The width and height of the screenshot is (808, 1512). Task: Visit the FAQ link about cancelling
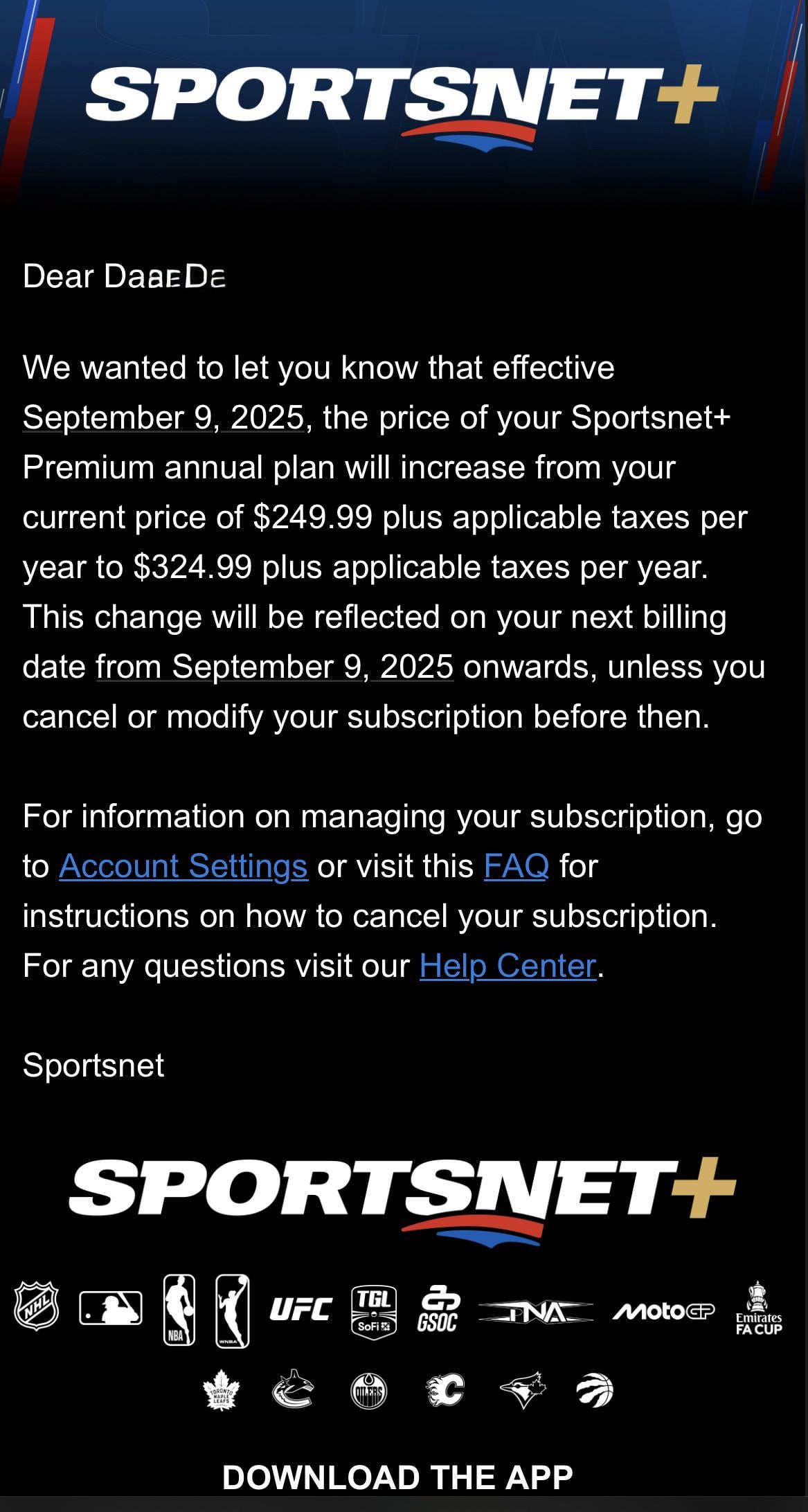click(516, 866)
